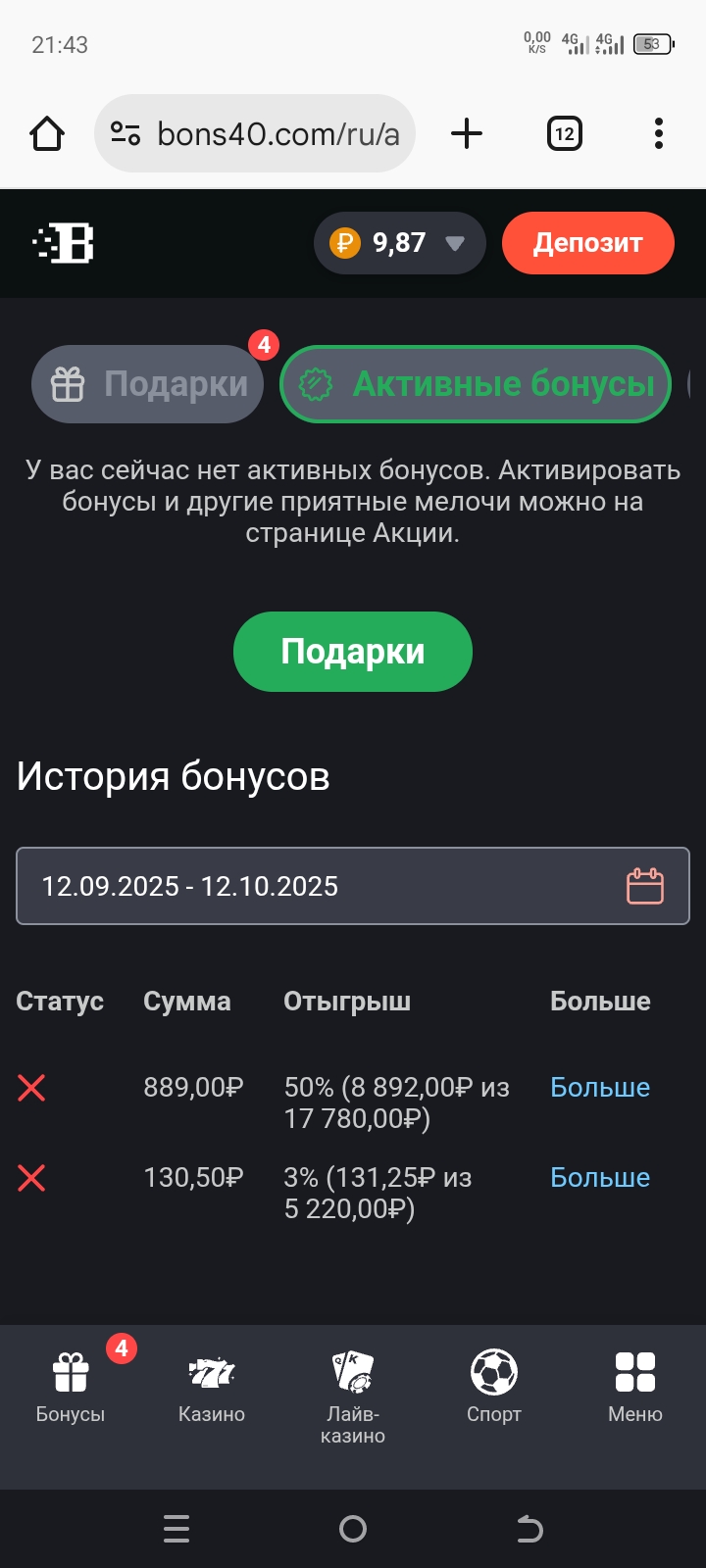The width and height of the screenshot is (706, 1568).
Task: Open a new browser tab
Action: (x=467, y=133)
